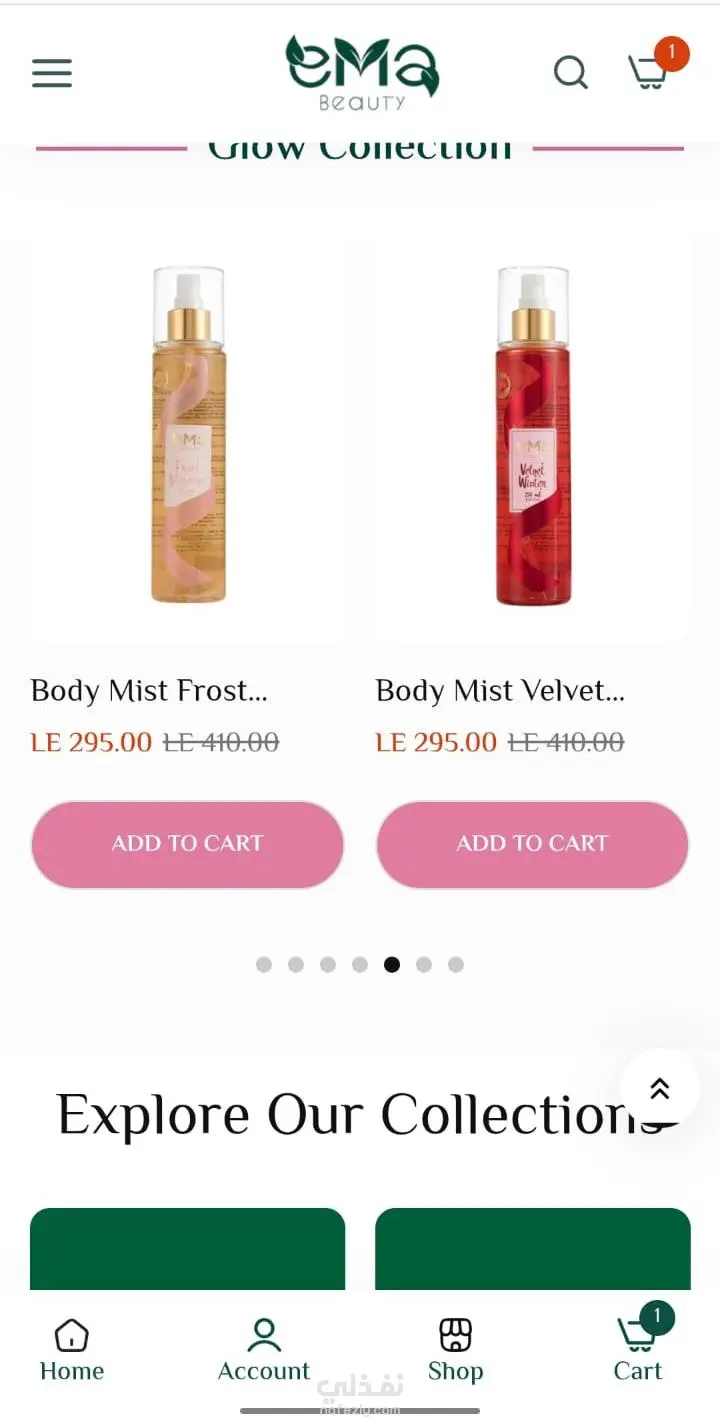The image size is (720, 1418).
Task: Go to the Home tab
Action: [71, 1350]
